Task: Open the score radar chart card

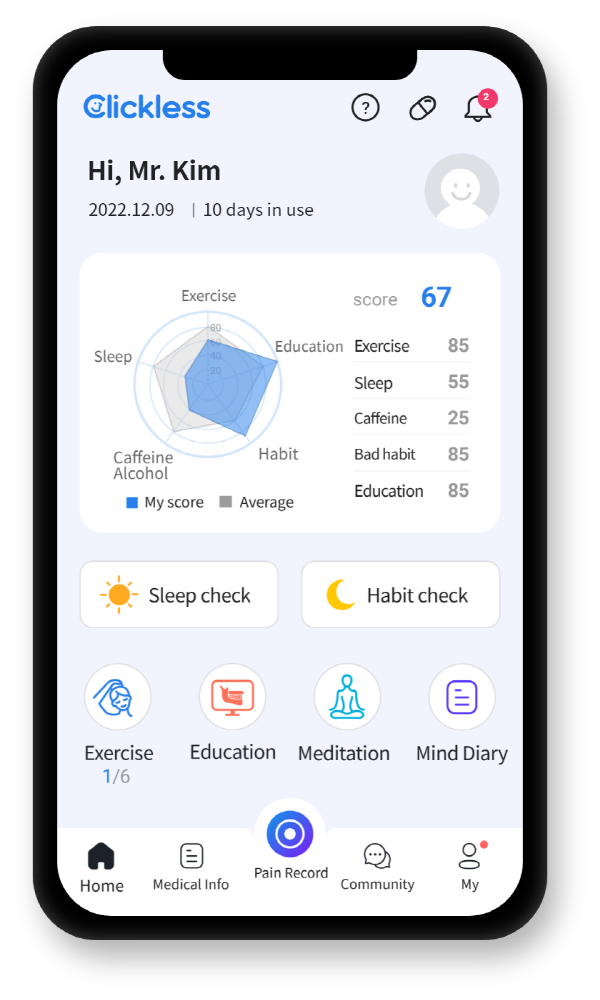Action: pos(289,392)
